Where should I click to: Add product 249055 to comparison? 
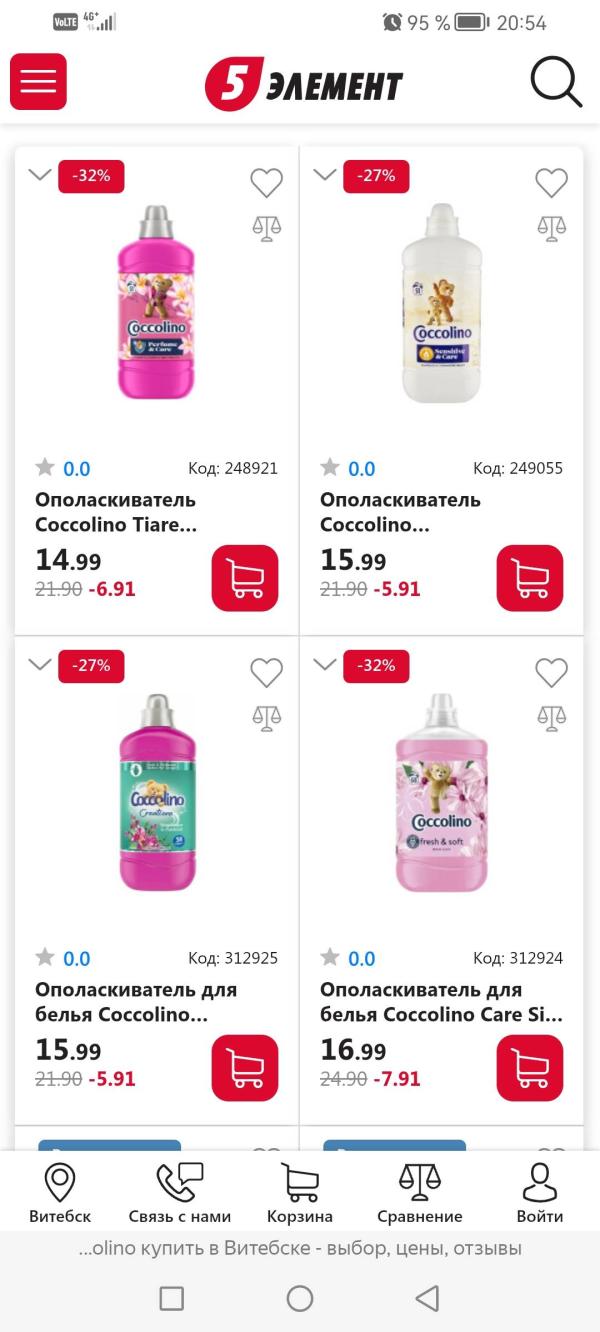tap(551, 228)
